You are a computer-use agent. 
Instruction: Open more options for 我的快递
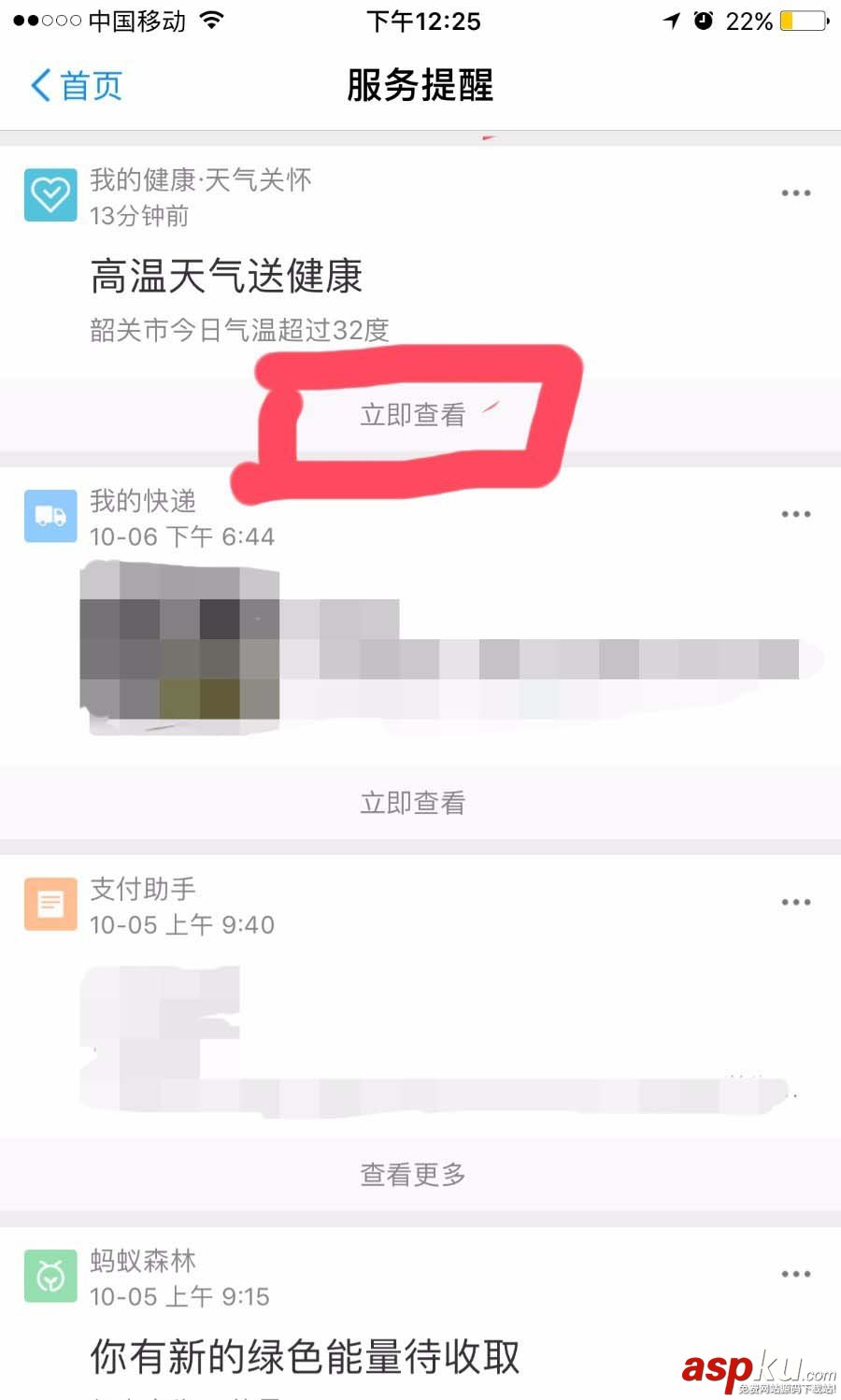click(795, 514)
